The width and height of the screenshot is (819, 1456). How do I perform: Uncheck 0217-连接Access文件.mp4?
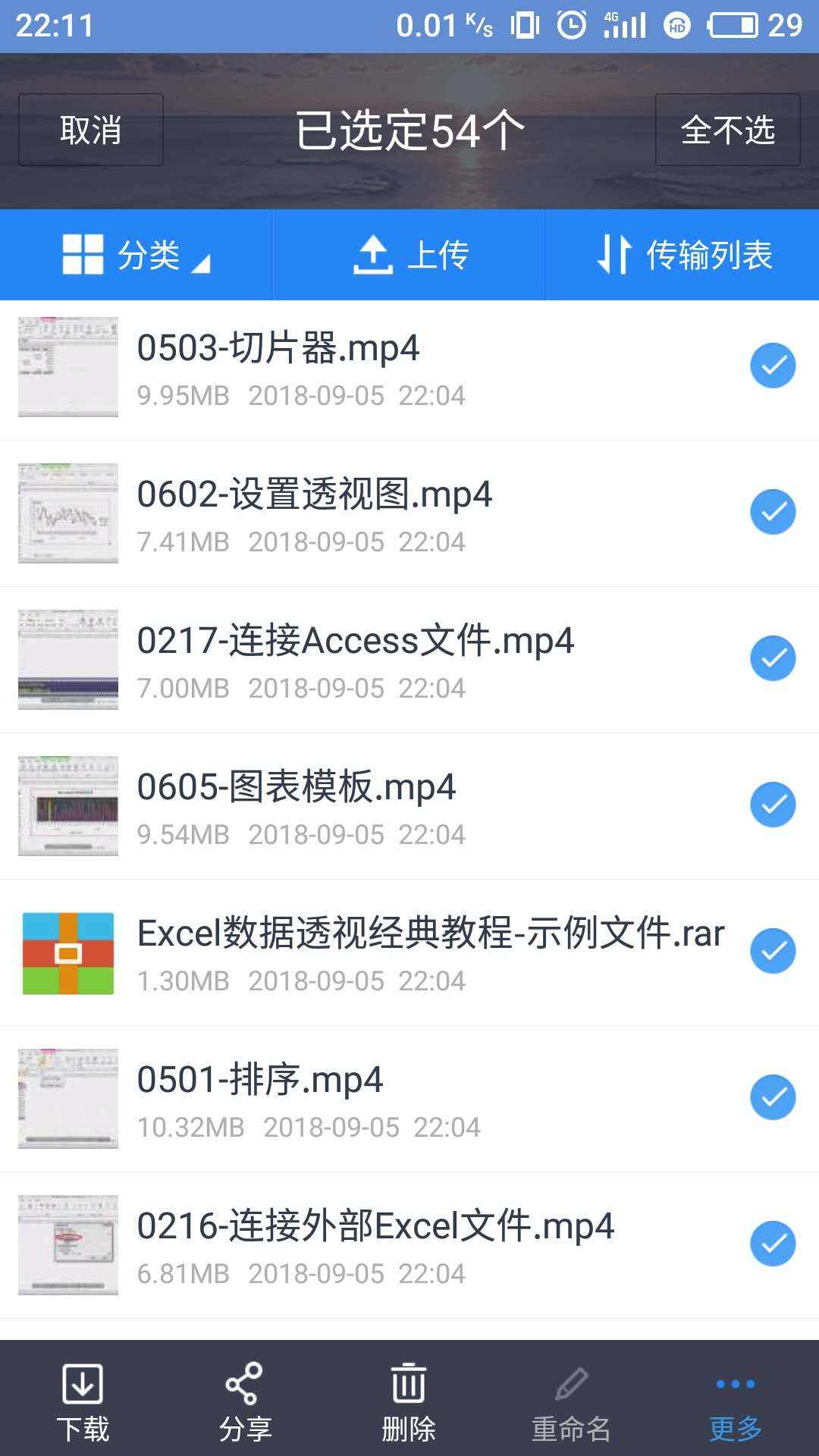pyautogui.click(x=773, y=658)
